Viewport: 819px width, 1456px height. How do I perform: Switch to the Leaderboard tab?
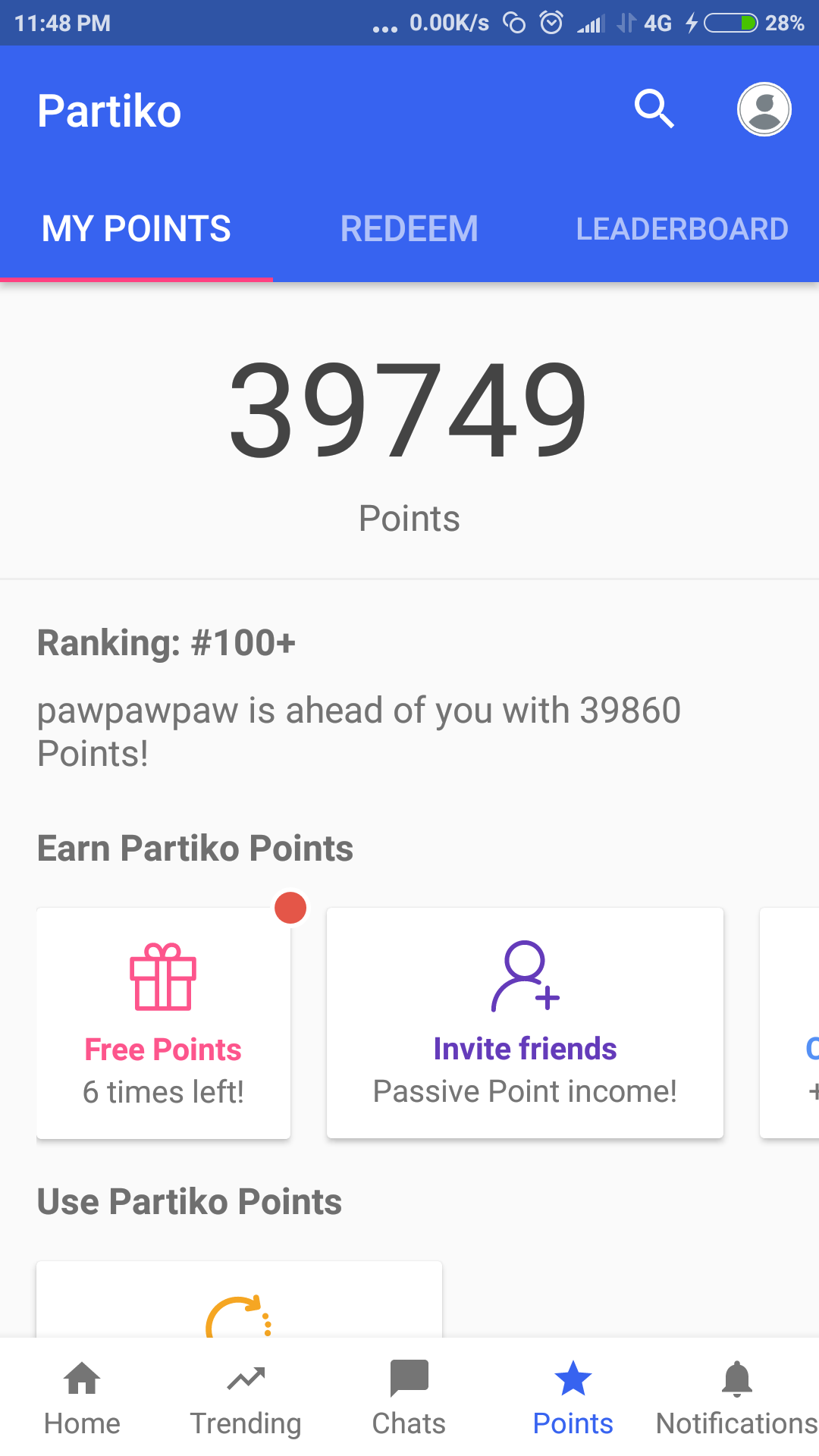682,229
